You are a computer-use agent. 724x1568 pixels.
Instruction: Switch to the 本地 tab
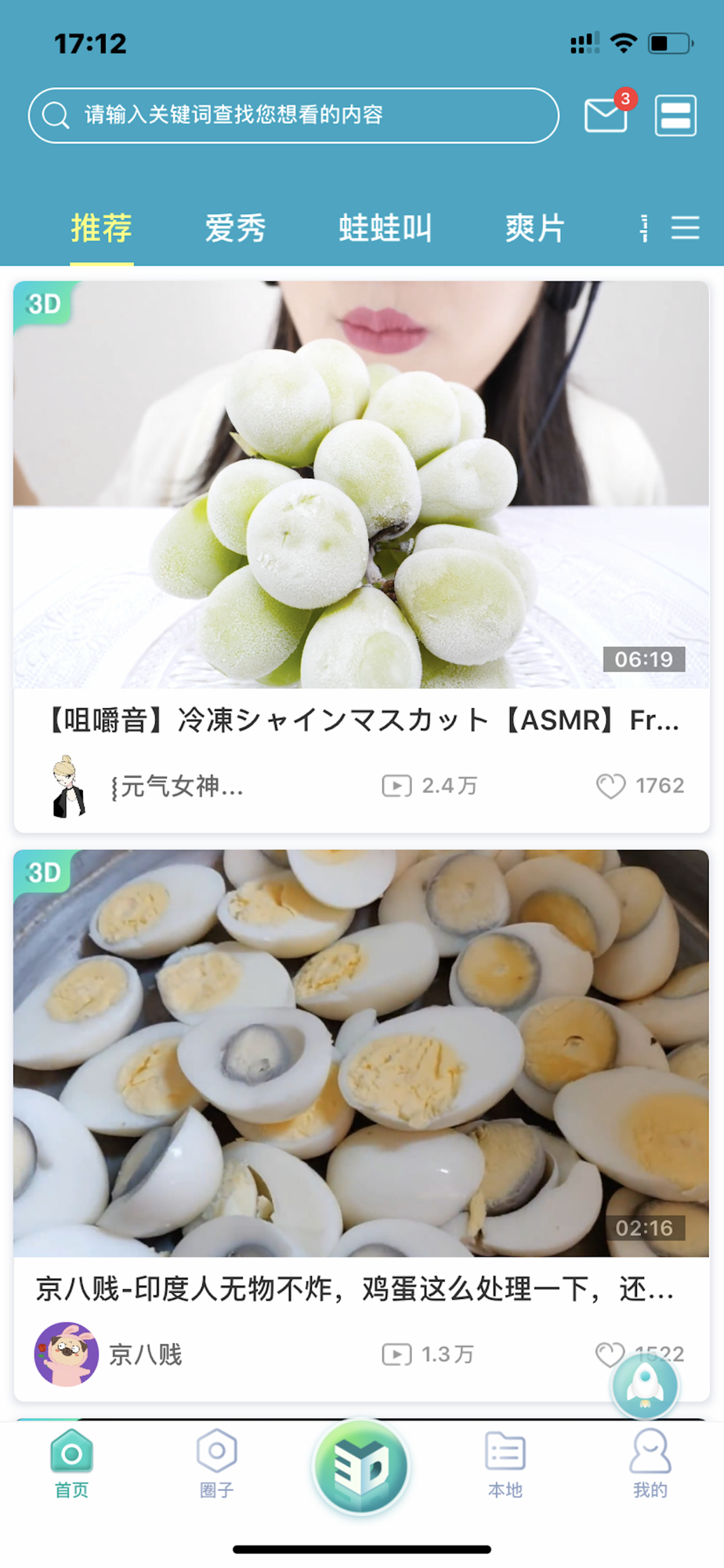(x=505, y=1464)
